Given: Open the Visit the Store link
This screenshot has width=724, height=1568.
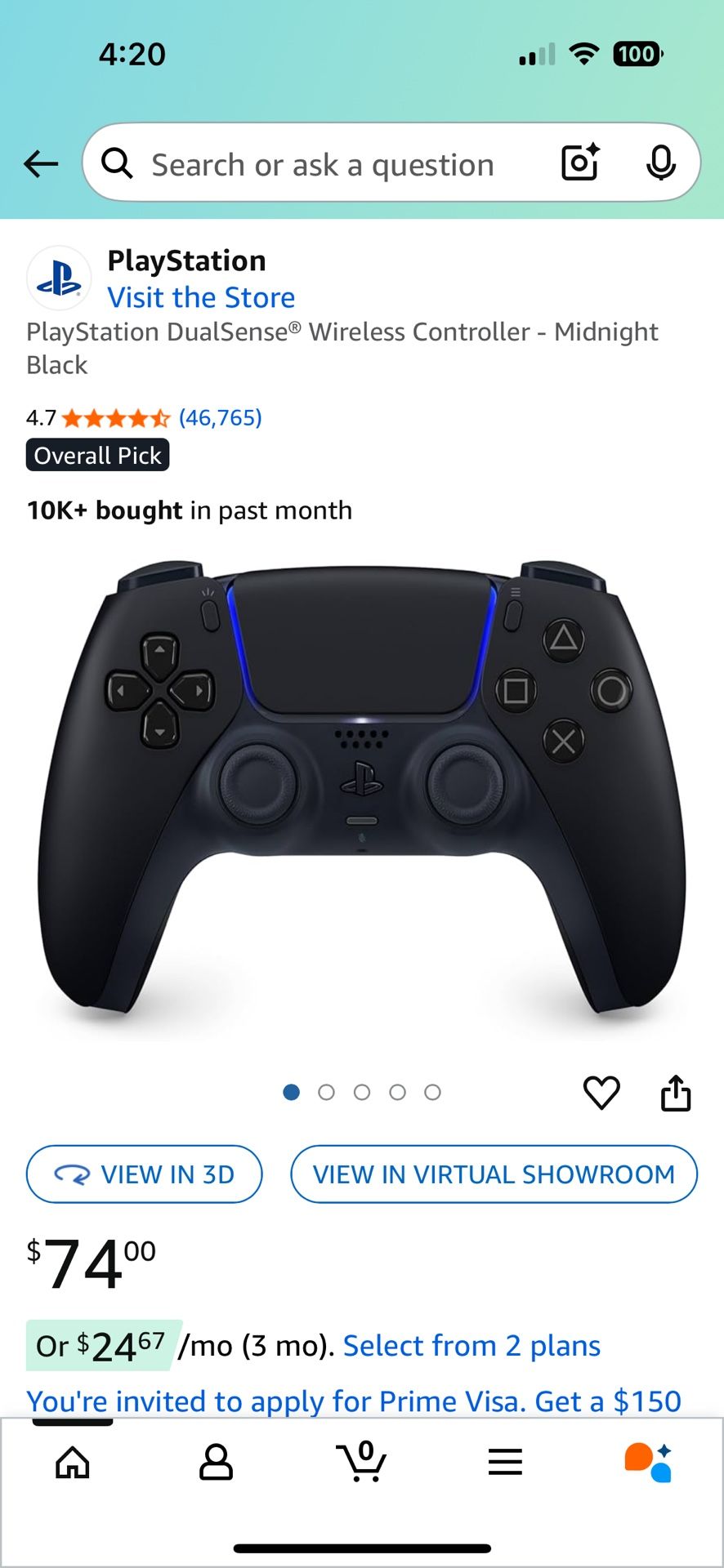Looking at the screenshot, I should click(x=201, y=297).
